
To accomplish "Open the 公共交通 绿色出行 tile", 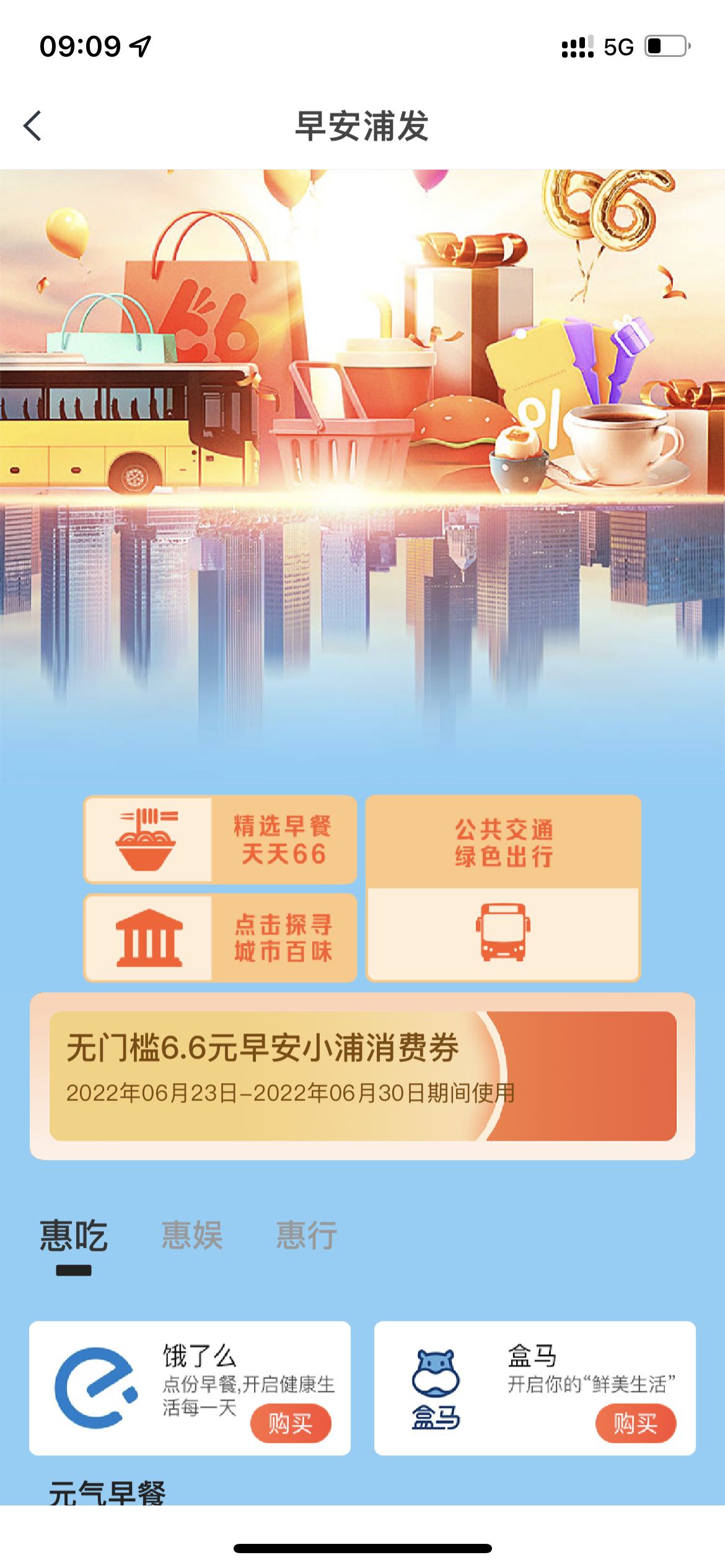I will click(x=503, y=889).
